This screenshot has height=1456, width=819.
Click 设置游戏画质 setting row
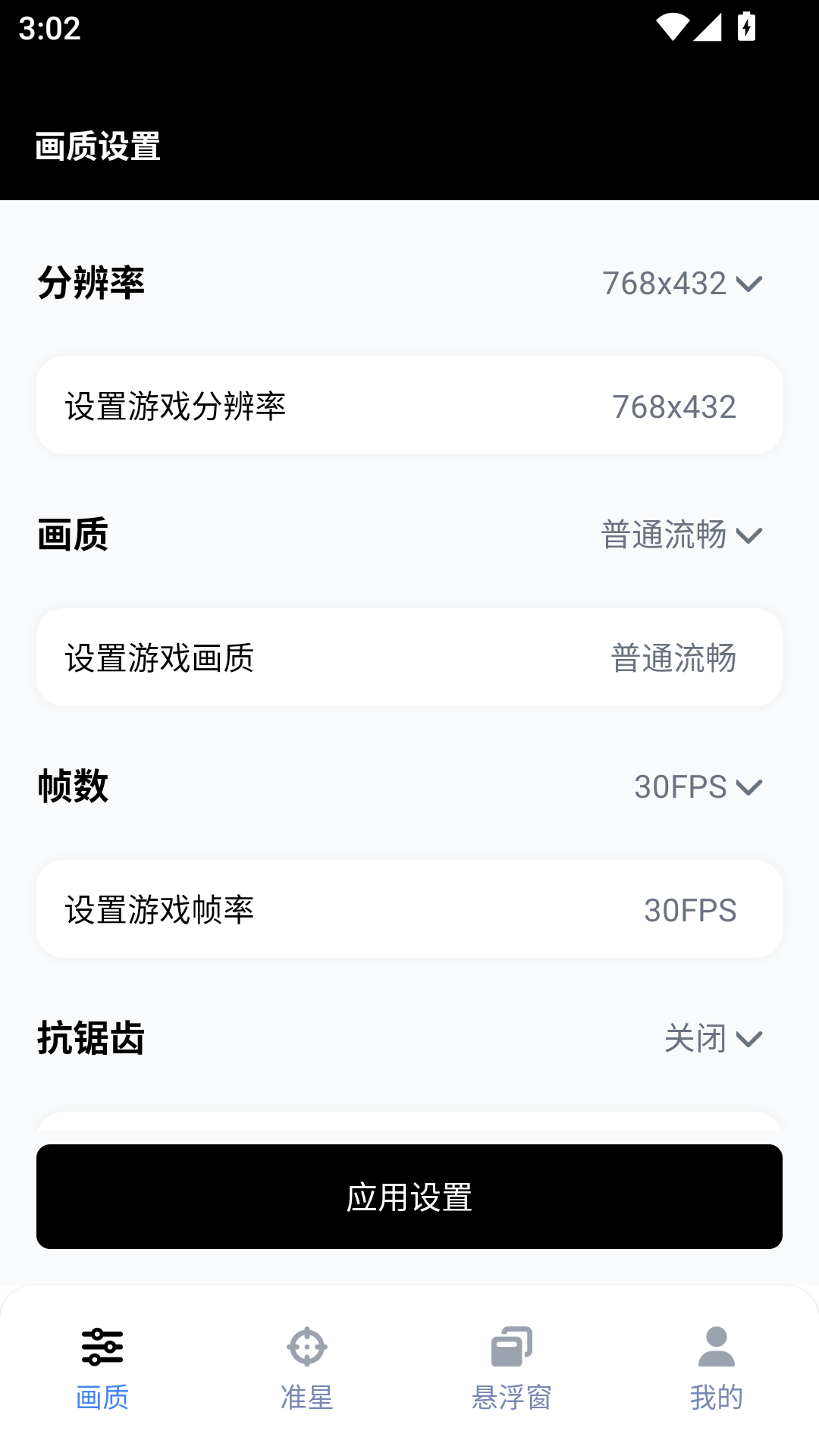click(409, 657)
